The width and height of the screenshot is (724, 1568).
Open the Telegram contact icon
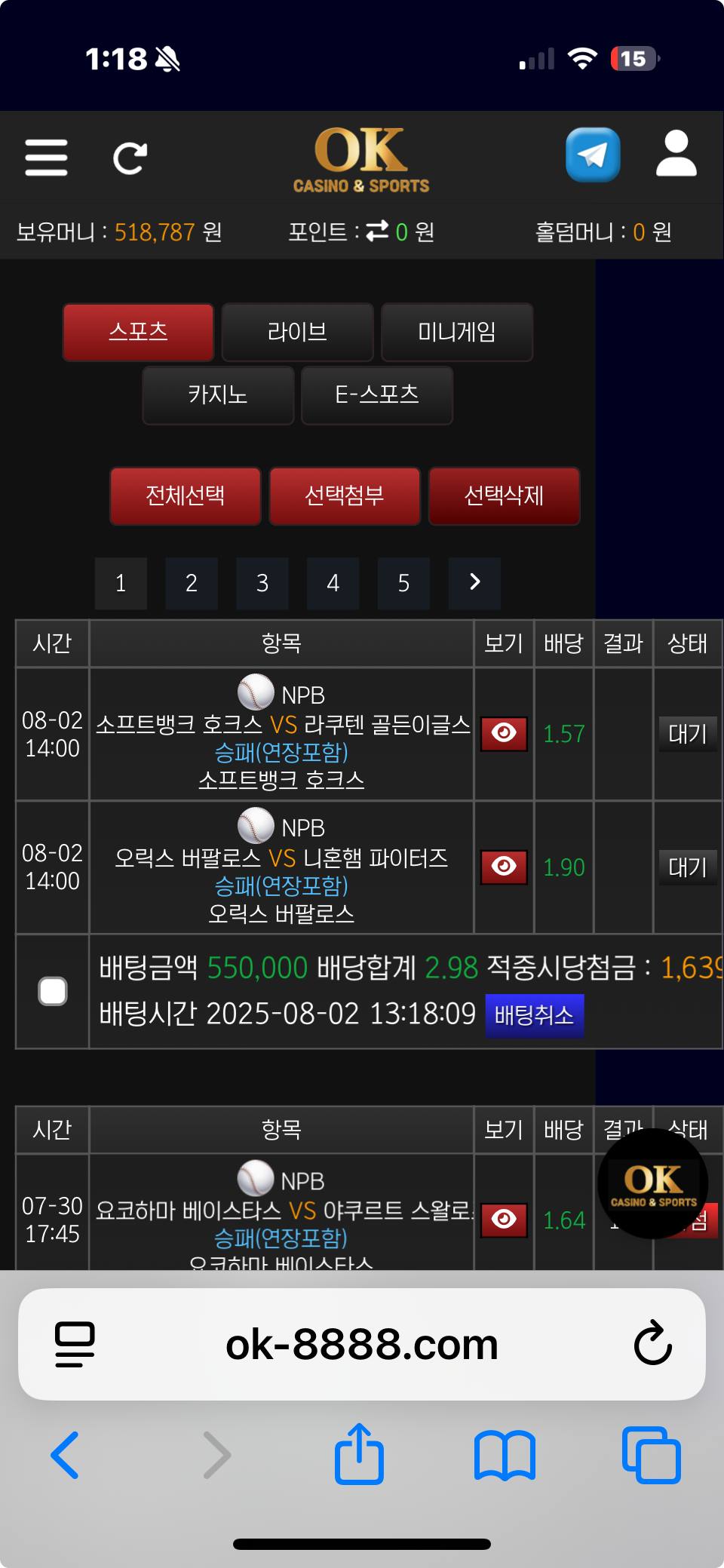593,155
